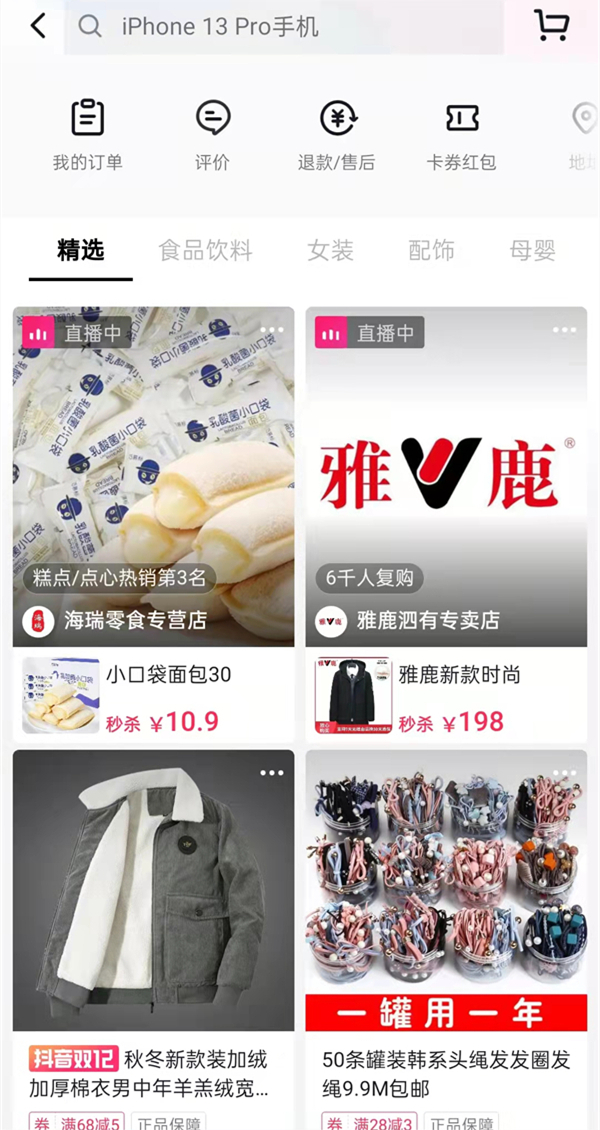This screenshot has height=1130, width=600.
Task: Switch to the 母婴 tab
Action: click(532, 250)
